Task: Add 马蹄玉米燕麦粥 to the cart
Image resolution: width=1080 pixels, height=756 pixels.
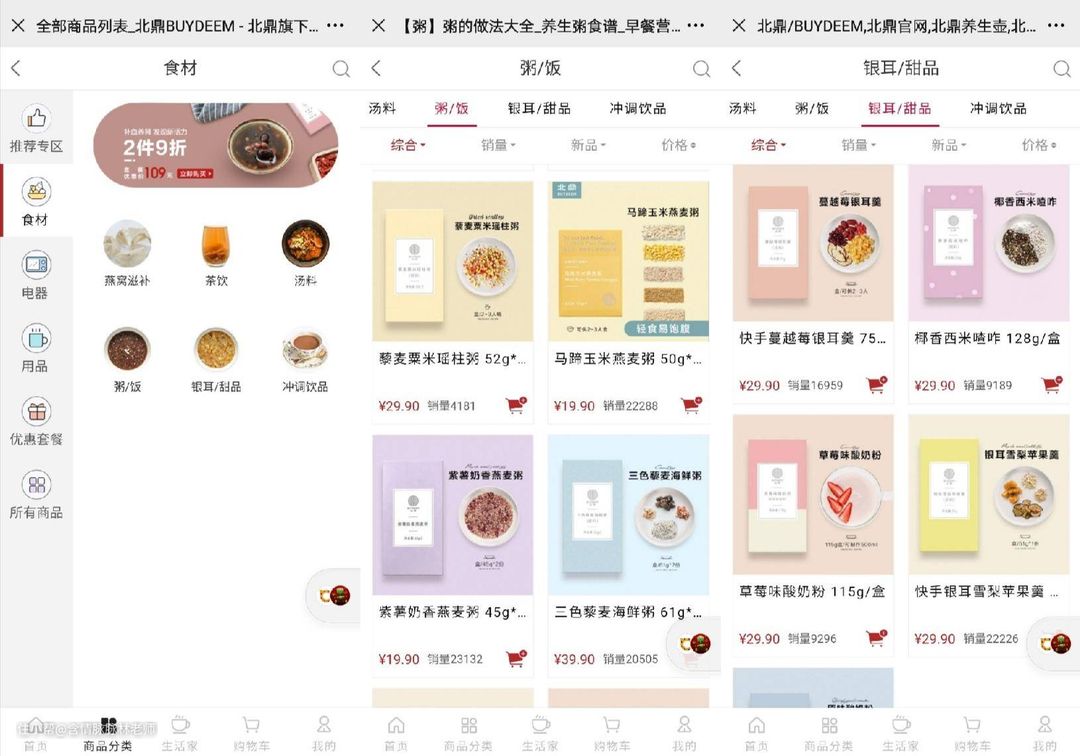Action: tap(691, 405)
